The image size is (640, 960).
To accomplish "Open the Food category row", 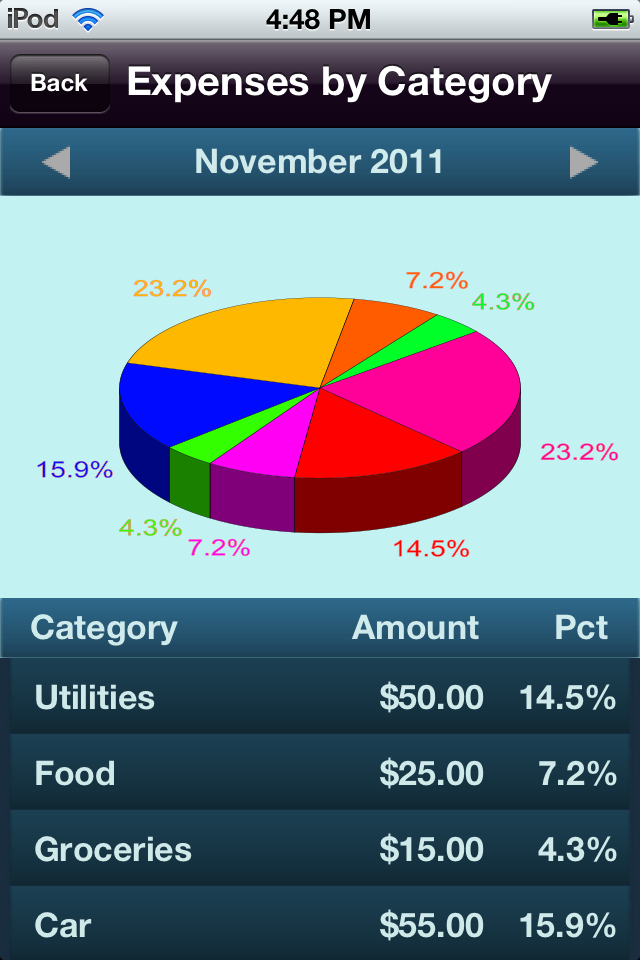I will 320,773.
